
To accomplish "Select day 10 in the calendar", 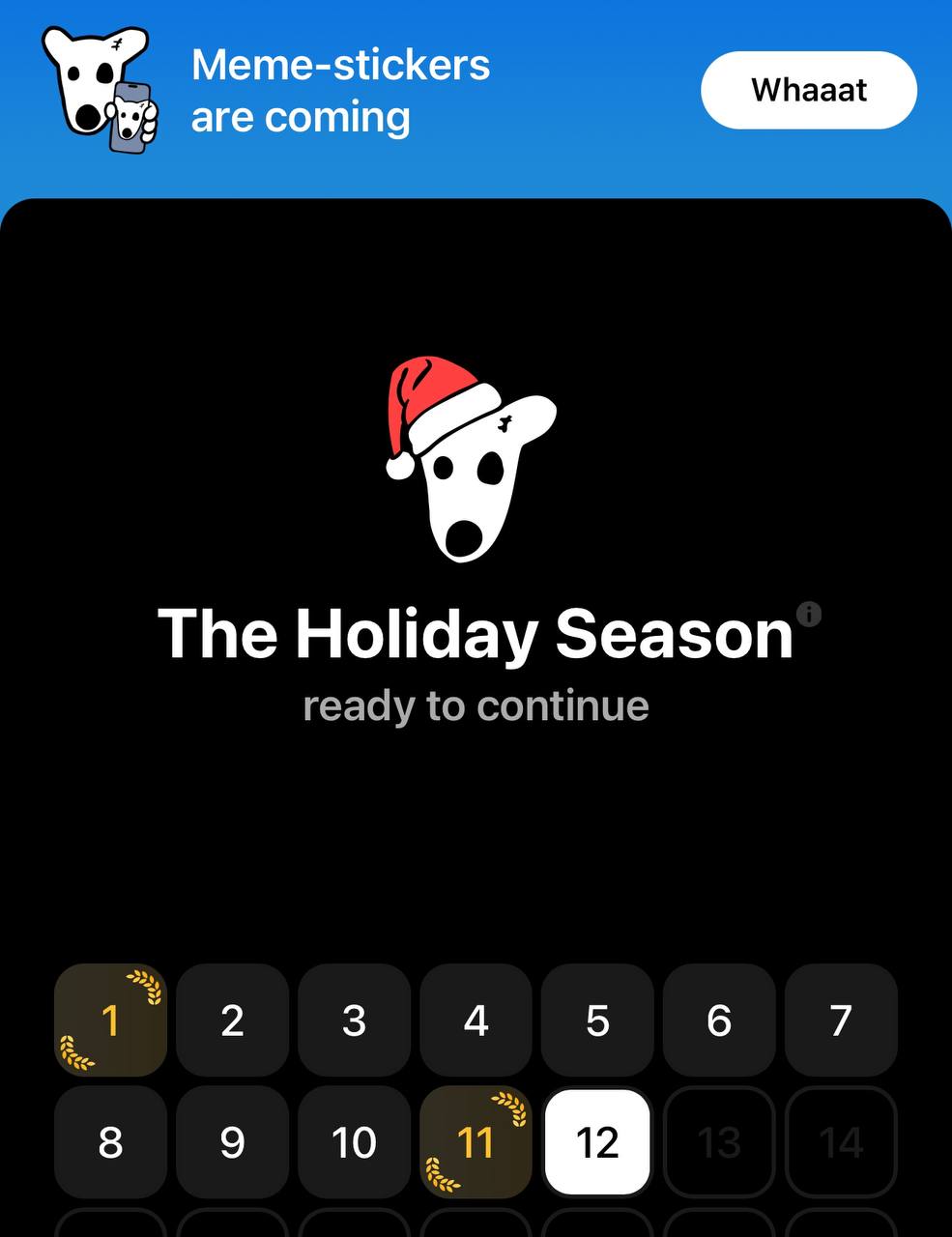I will click(354, 1141).
